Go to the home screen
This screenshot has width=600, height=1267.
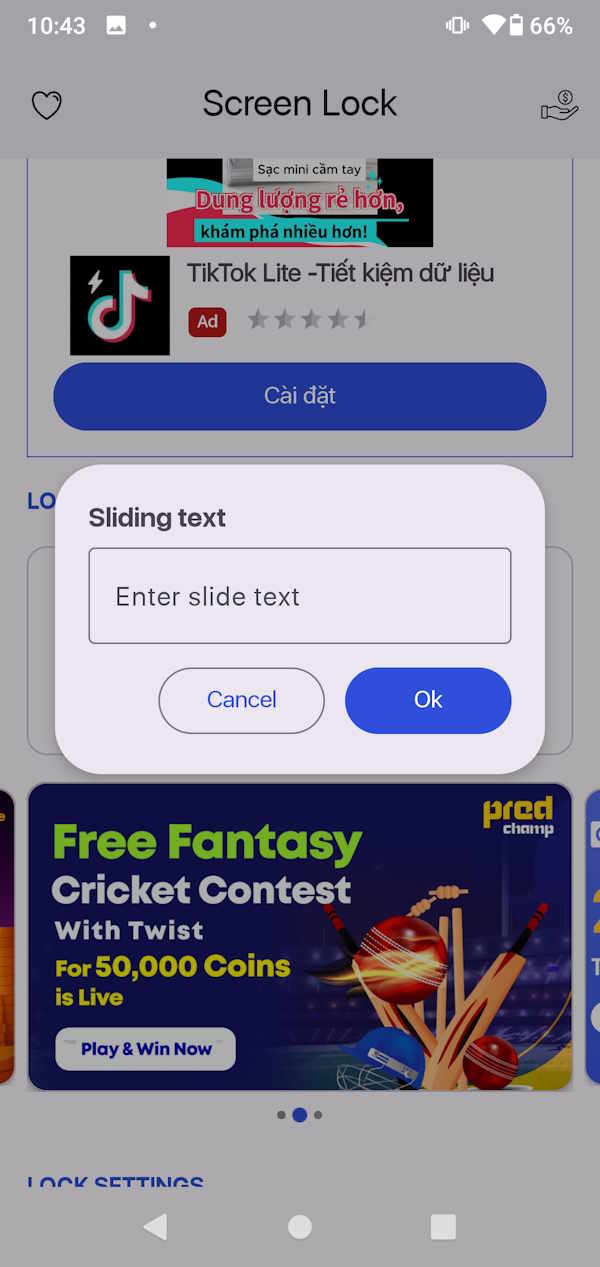click(x=299, y=1227)
